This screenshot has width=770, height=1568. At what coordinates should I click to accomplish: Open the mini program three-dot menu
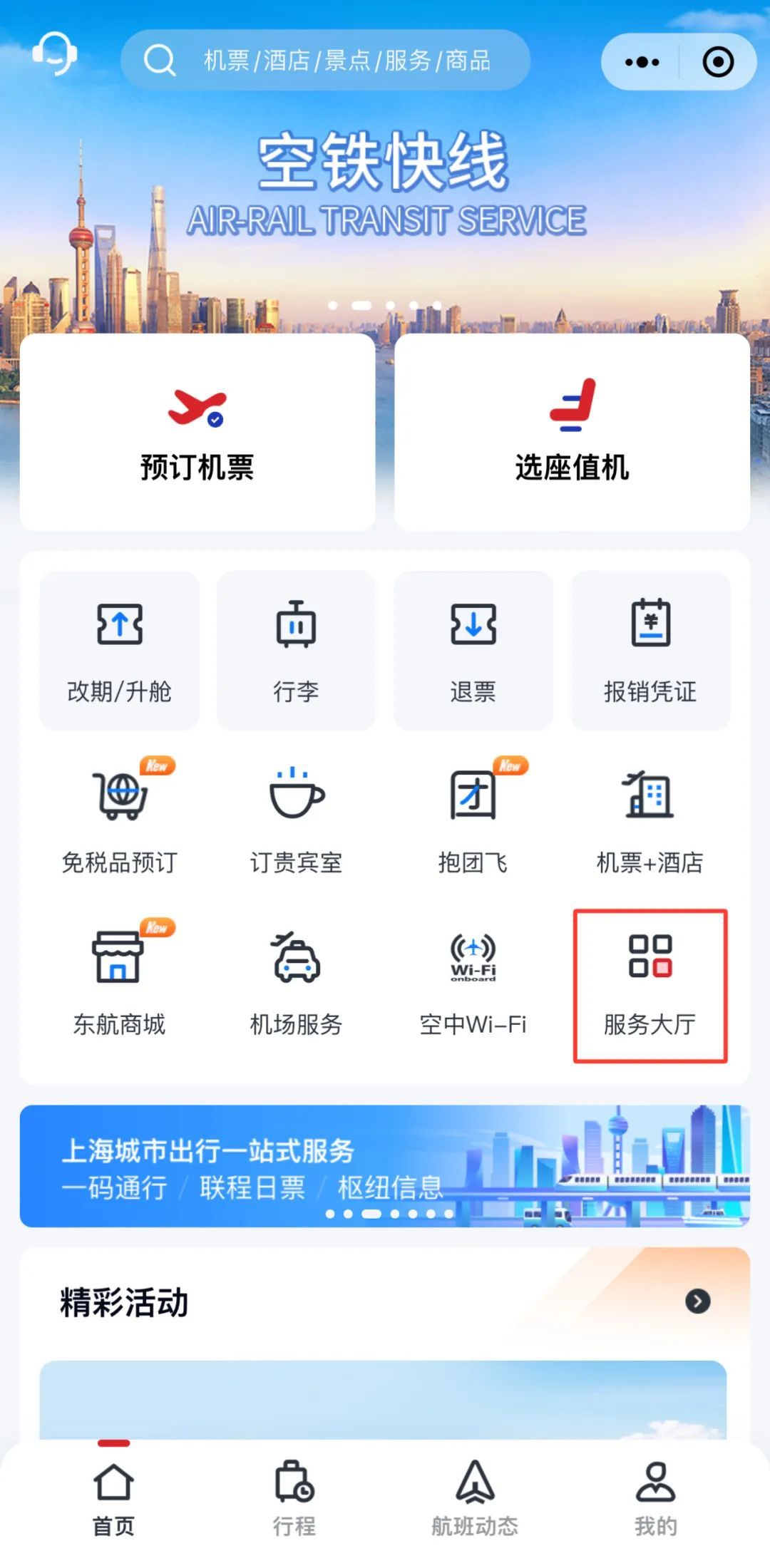point(642,62)
